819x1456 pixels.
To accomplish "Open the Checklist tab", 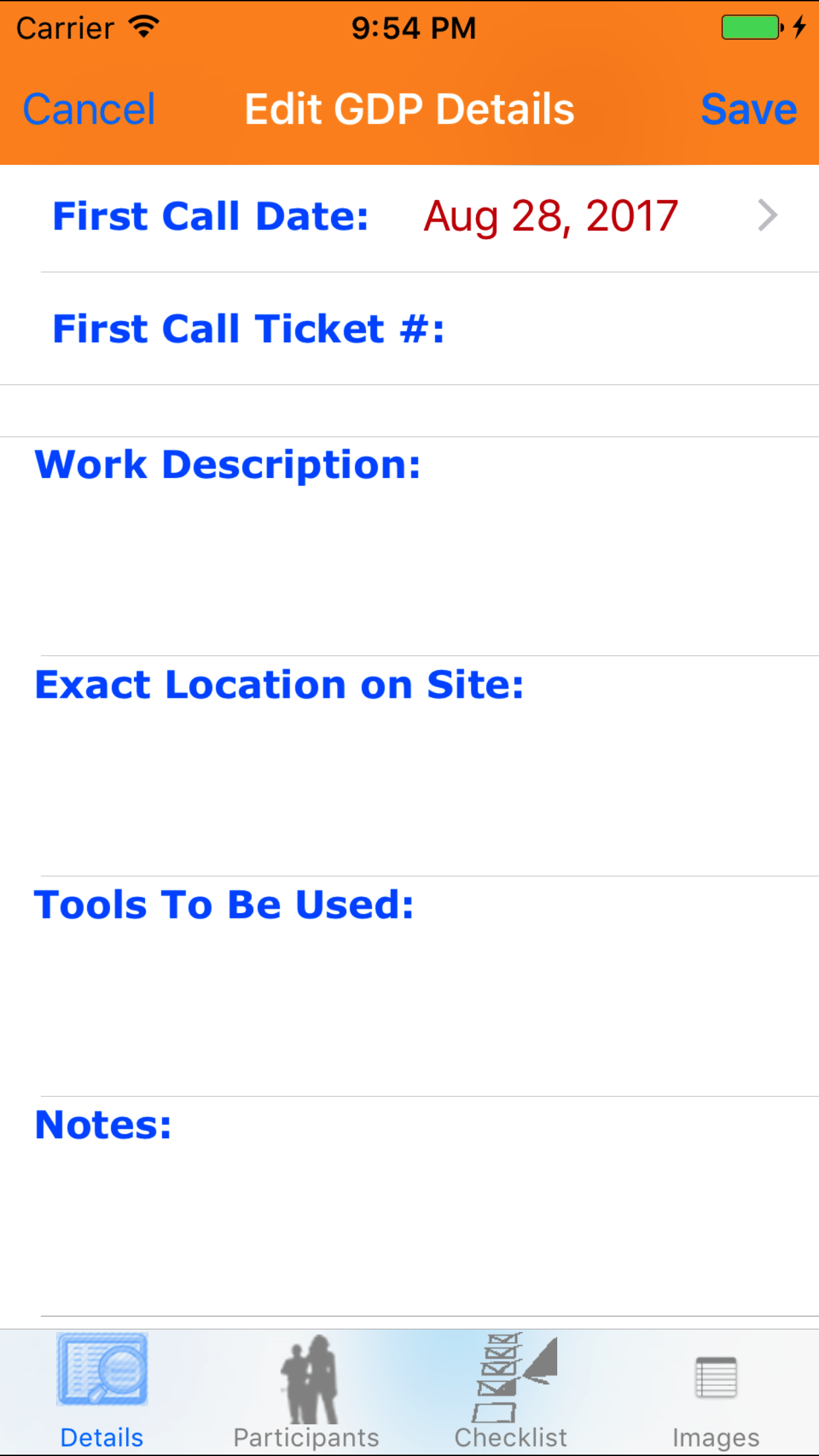I will pyautogui.click(x=511, y=1391).
